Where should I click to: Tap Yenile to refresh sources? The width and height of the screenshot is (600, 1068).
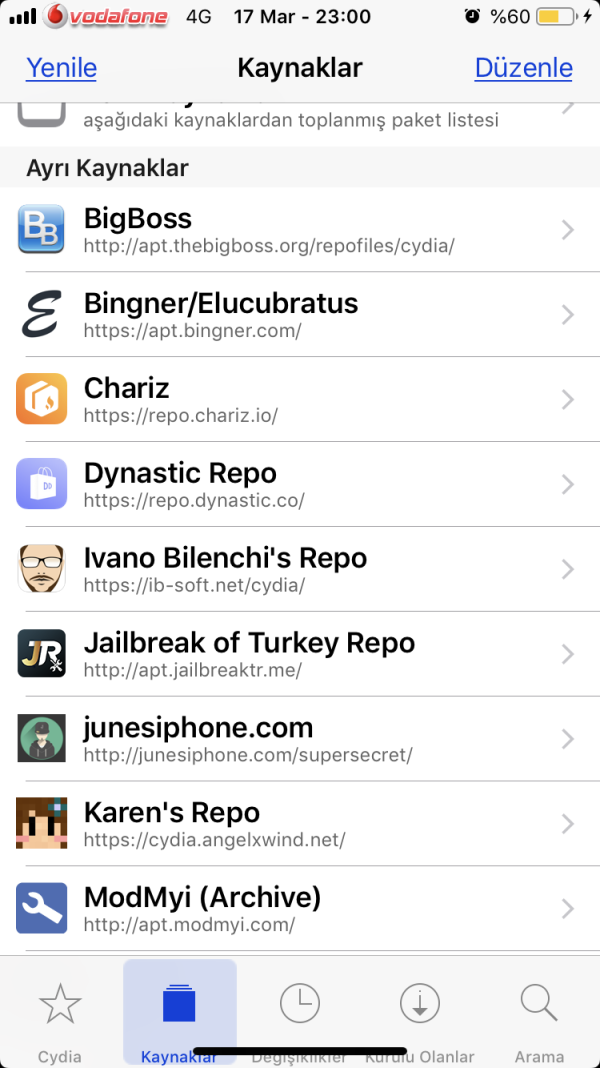pos(61,68)
